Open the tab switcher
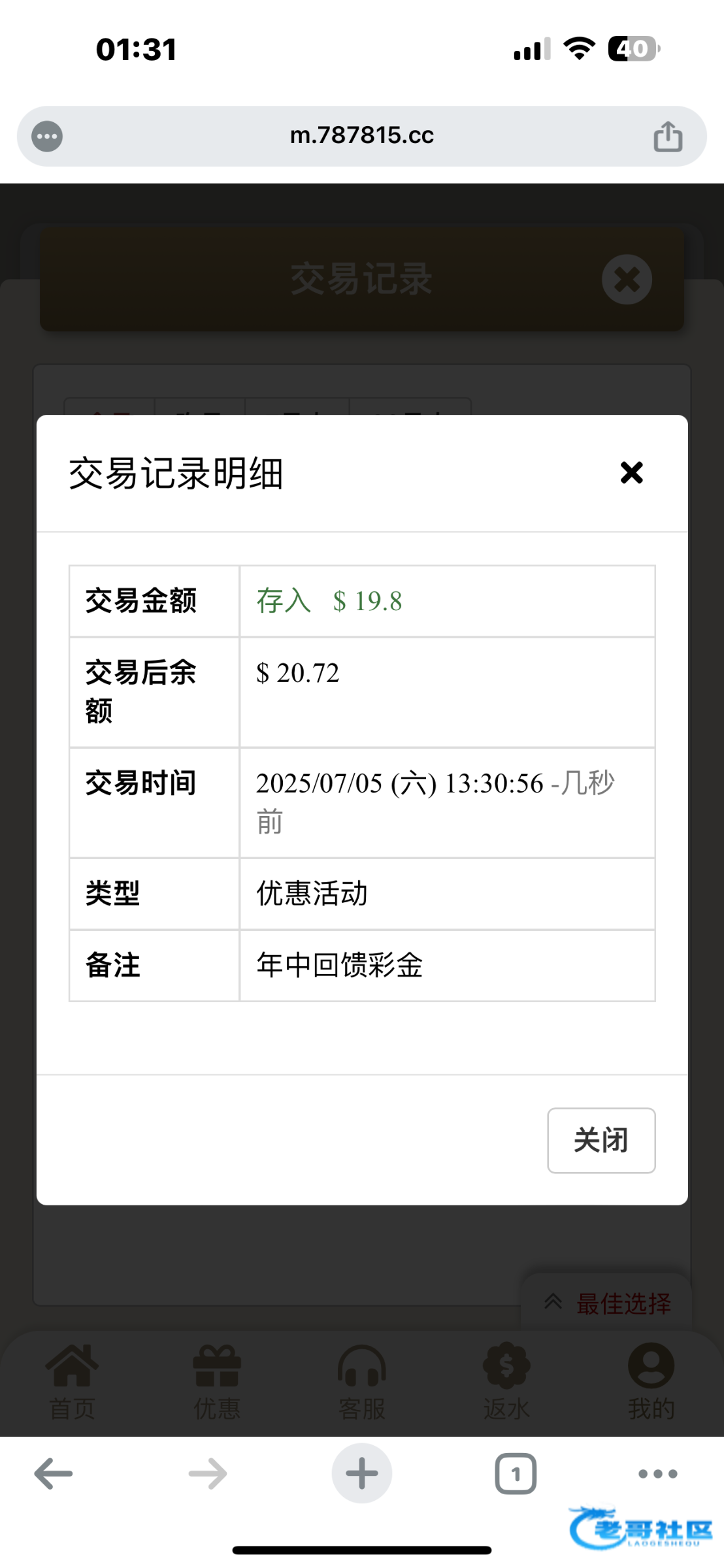Viewport: 724px width, 1568px height. pos(516,1473)
